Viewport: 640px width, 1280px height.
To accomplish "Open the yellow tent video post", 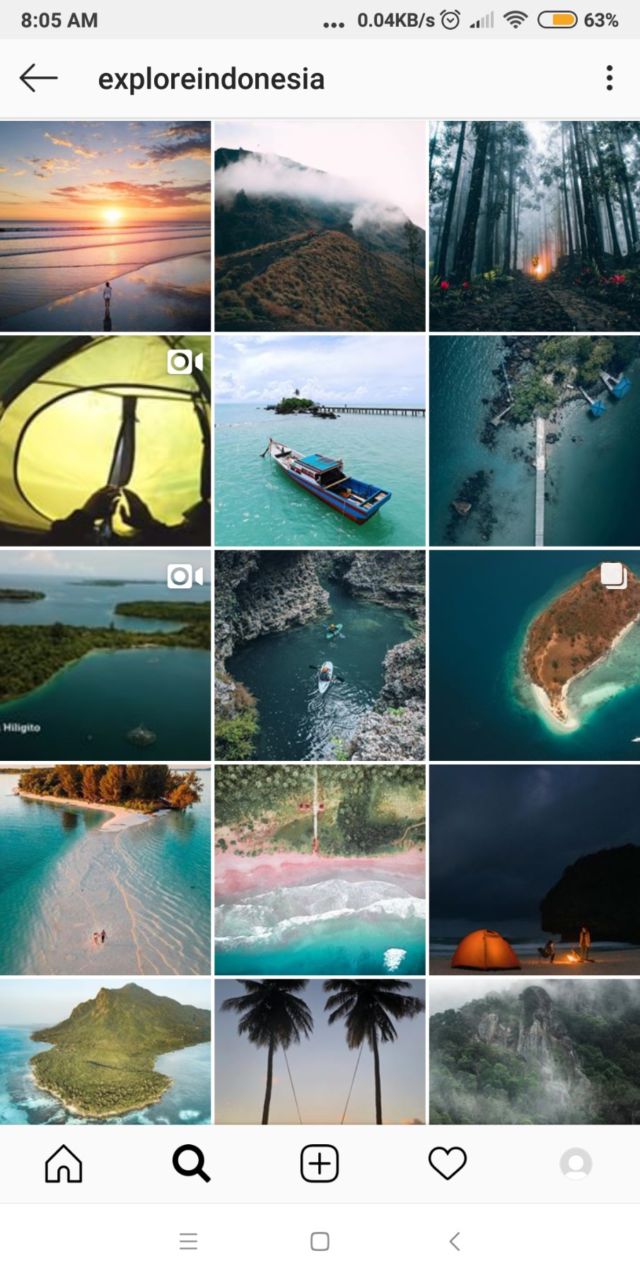I will [x=105, y=440].
